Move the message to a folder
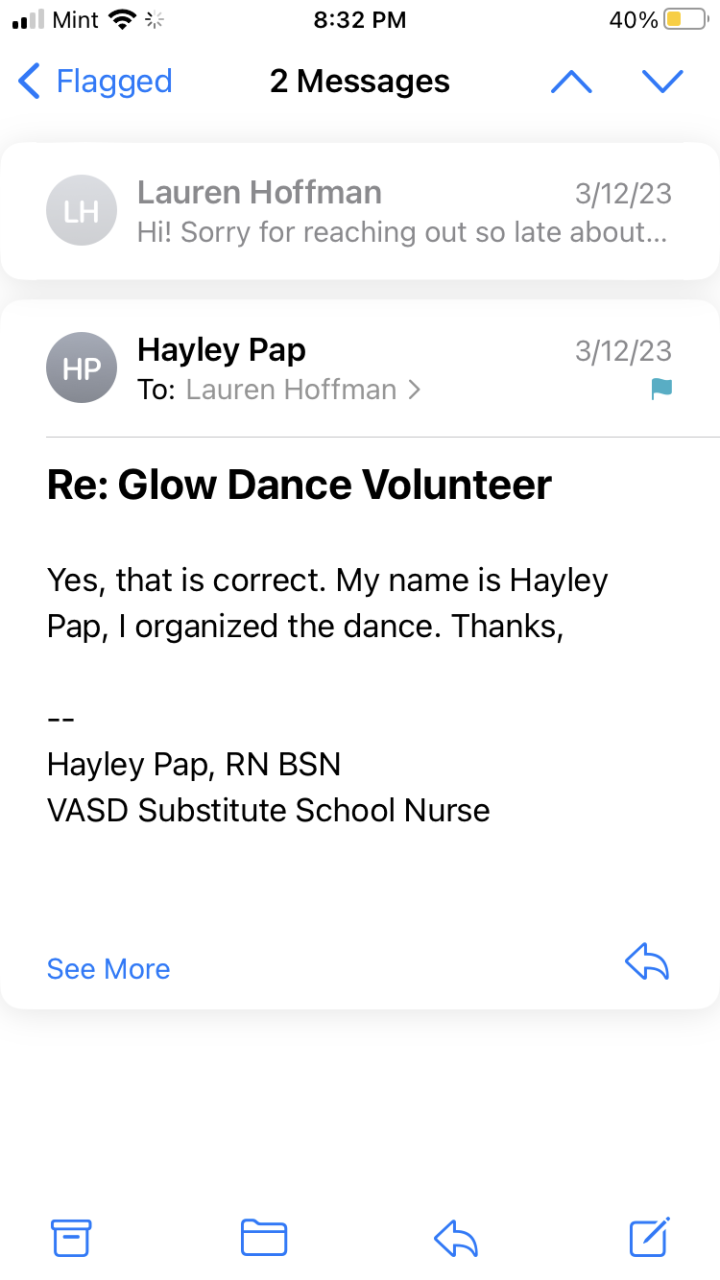720x1280 pixels. [x=264, y=1238]
